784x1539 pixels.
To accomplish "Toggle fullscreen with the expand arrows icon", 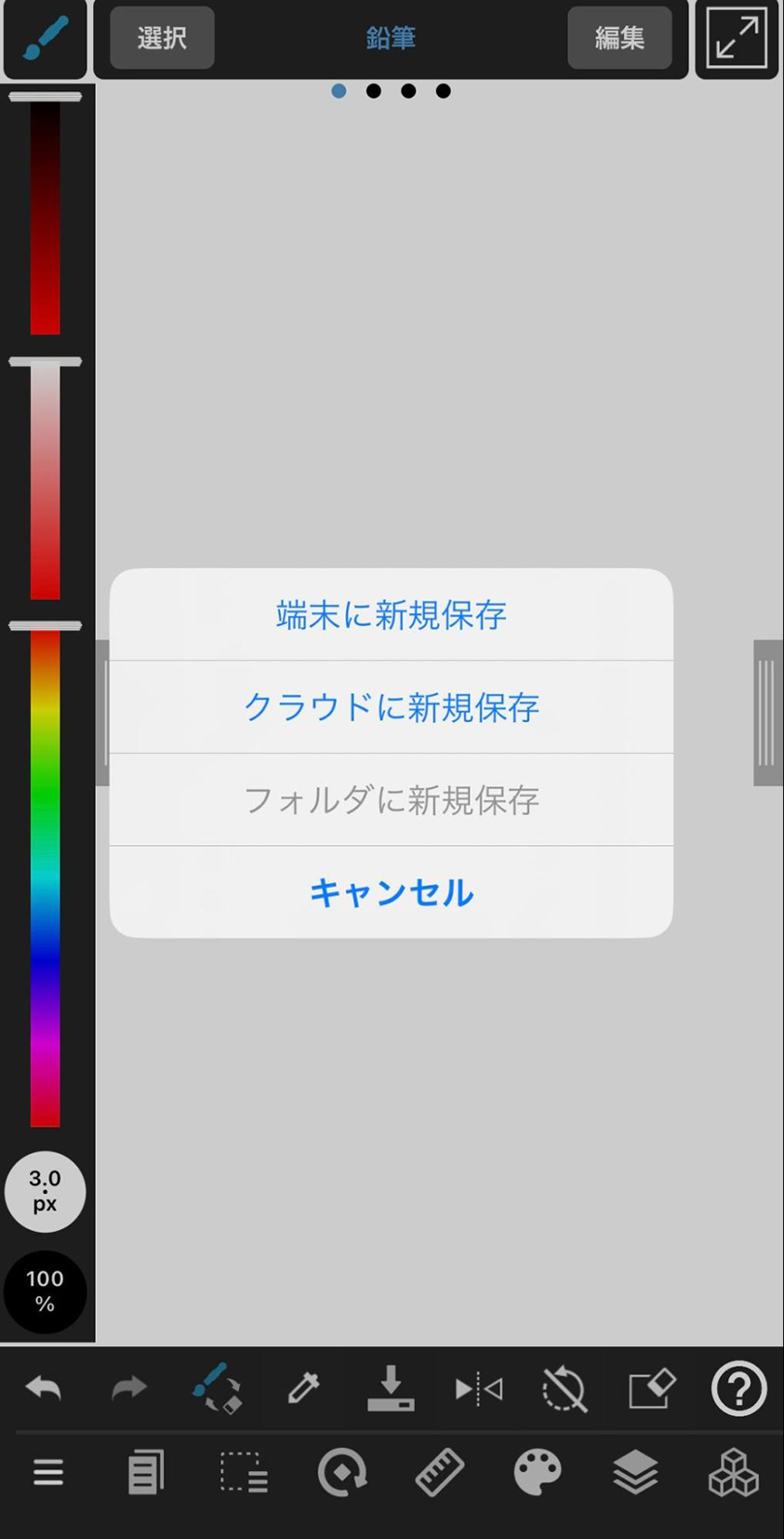I will 737,38.
